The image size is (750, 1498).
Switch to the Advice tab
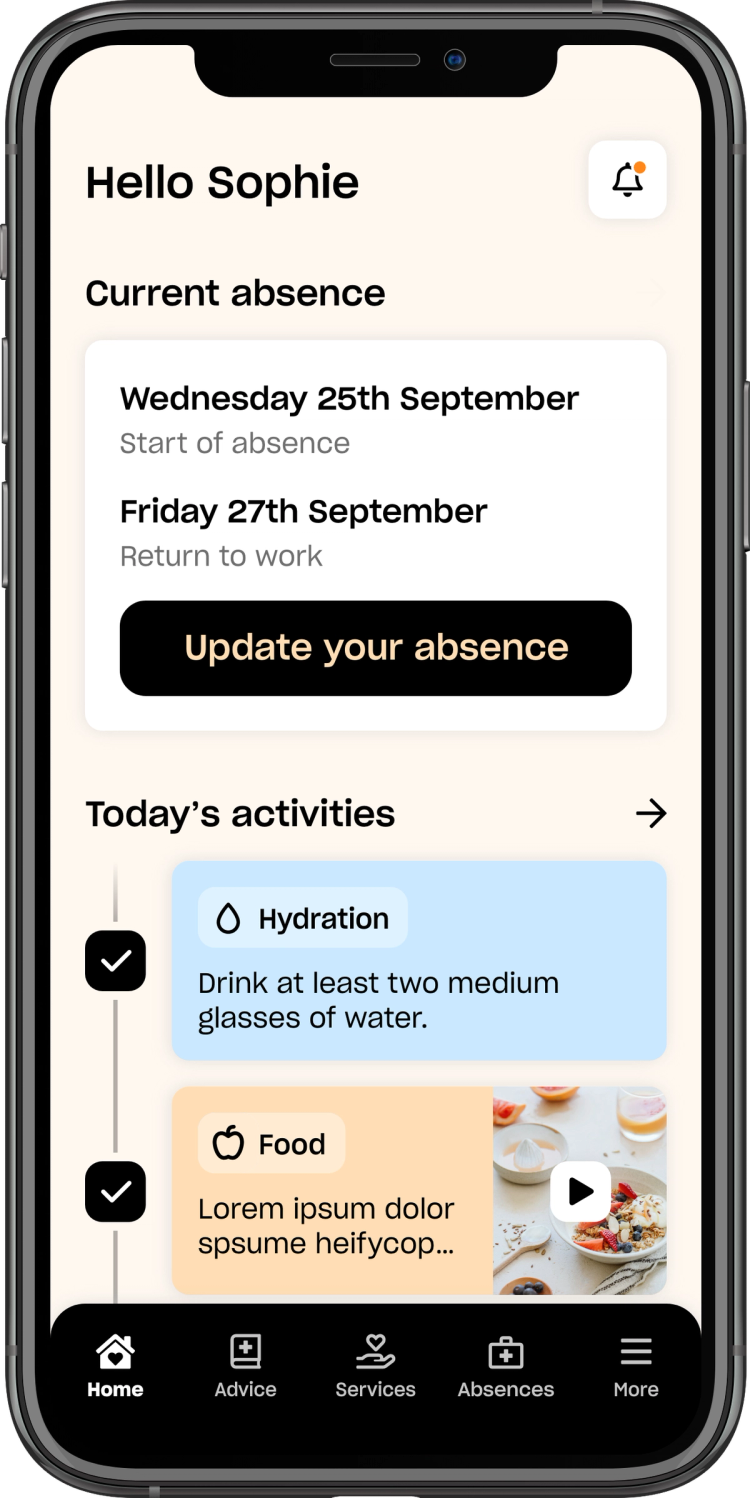(x=245, y=1366)
